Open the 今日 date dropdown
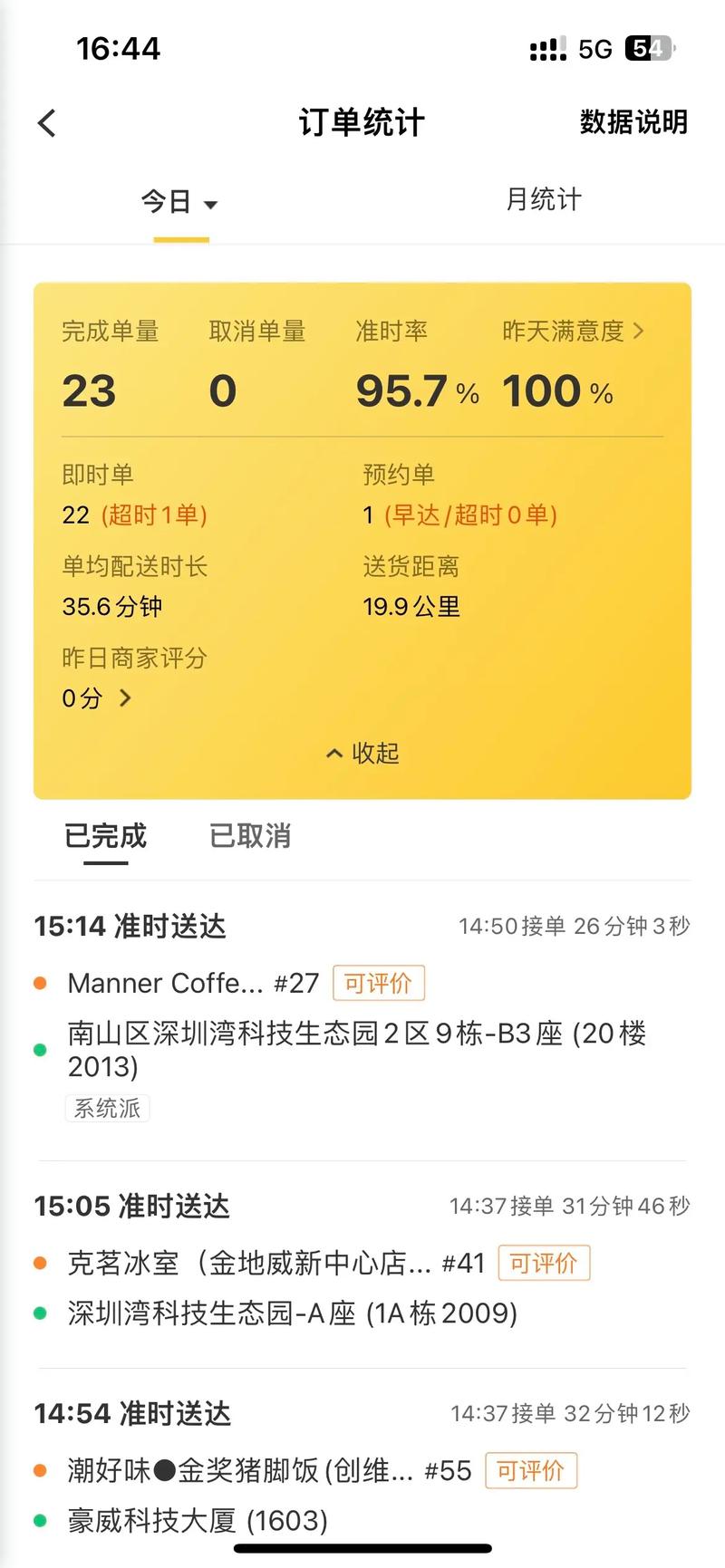The height and width of the screenshot is (1568, 725). (x=179, y=201)
